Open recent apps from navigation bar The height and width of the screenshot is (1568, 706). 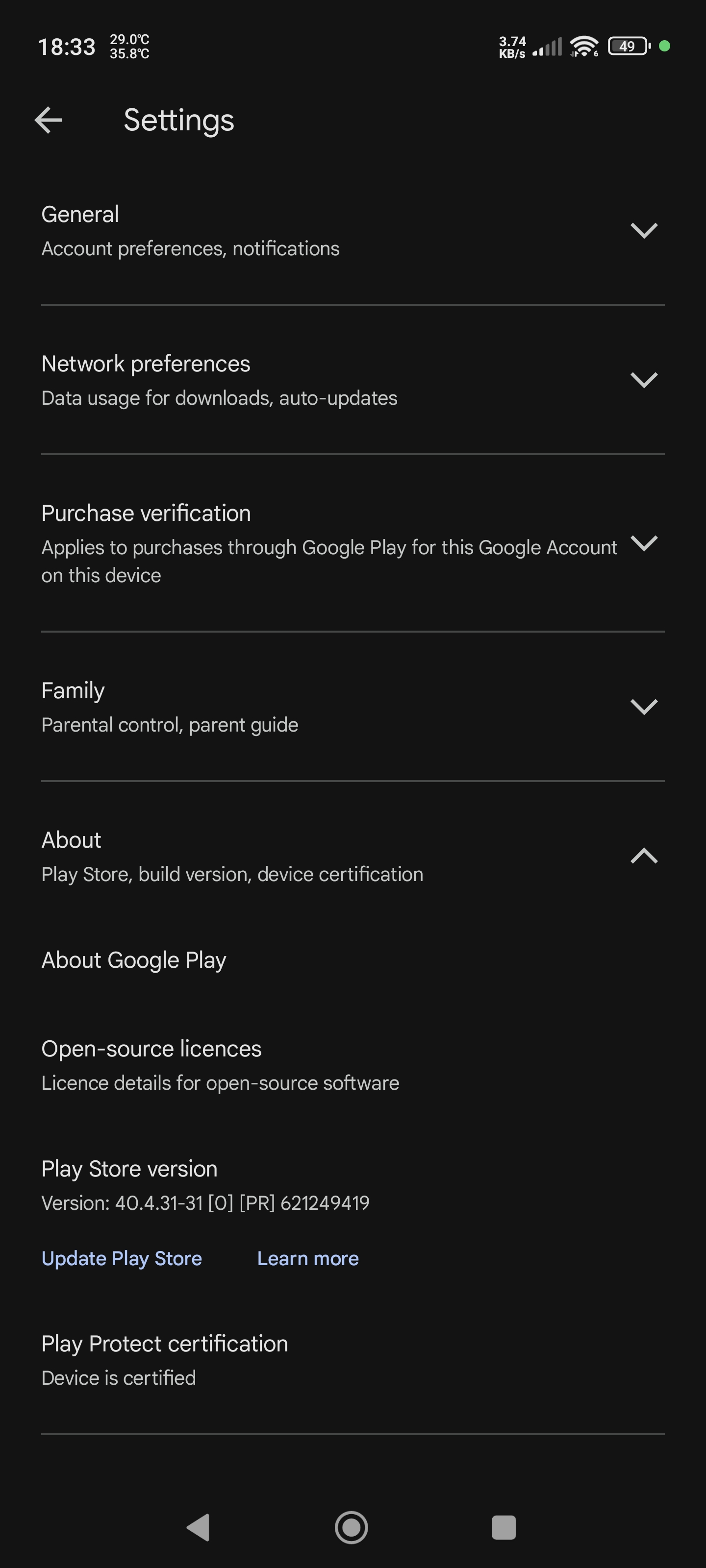(x=504, y=1527)
